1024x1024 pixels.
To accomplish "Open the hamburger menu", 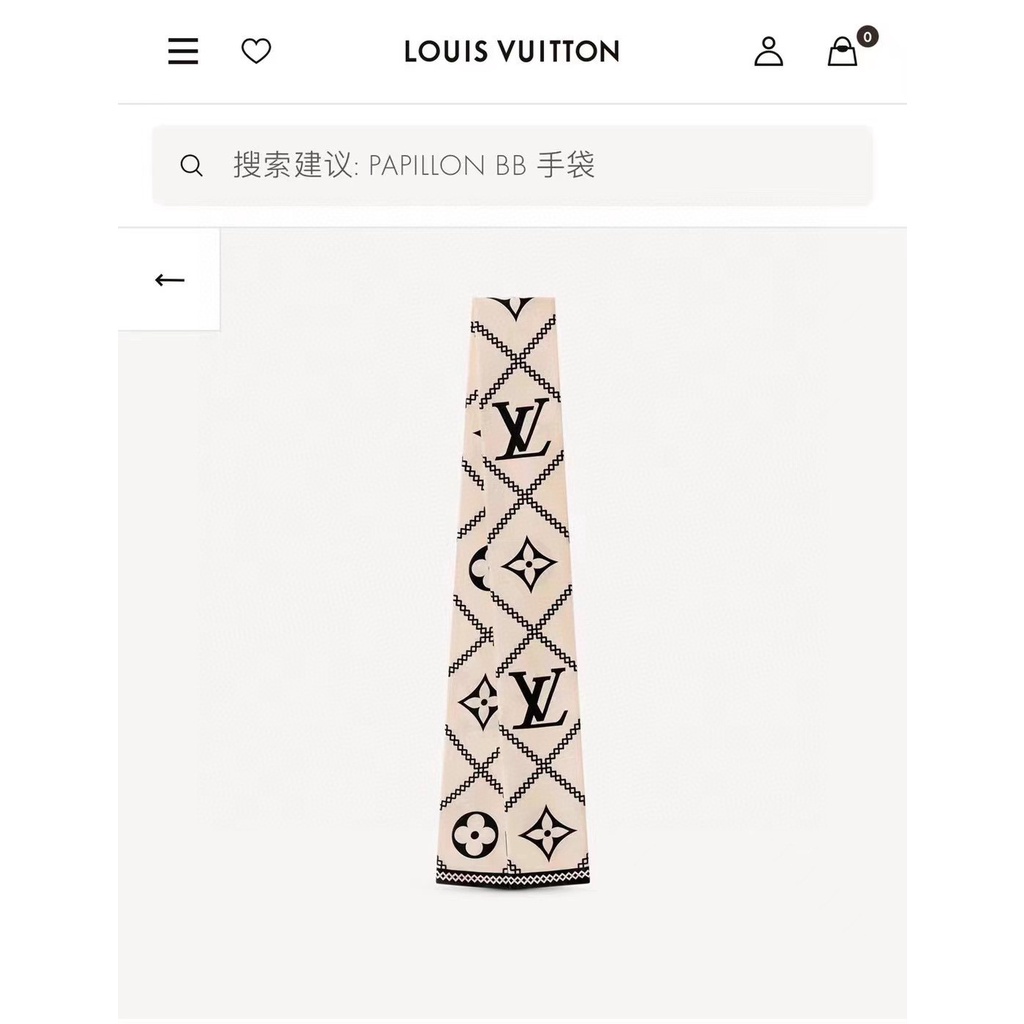I will click(x=183, y=51).
